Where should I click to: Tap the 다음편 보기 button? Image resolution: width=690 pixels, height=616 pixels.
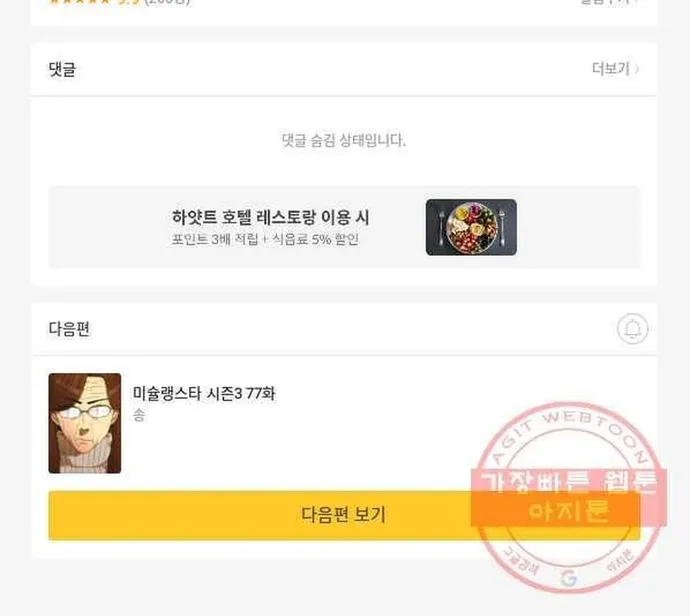point(343,515)
